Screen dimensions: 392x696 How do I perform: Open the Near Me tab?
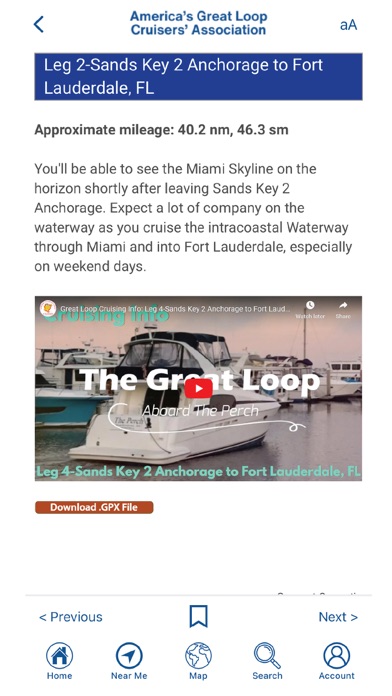[129, 661]
